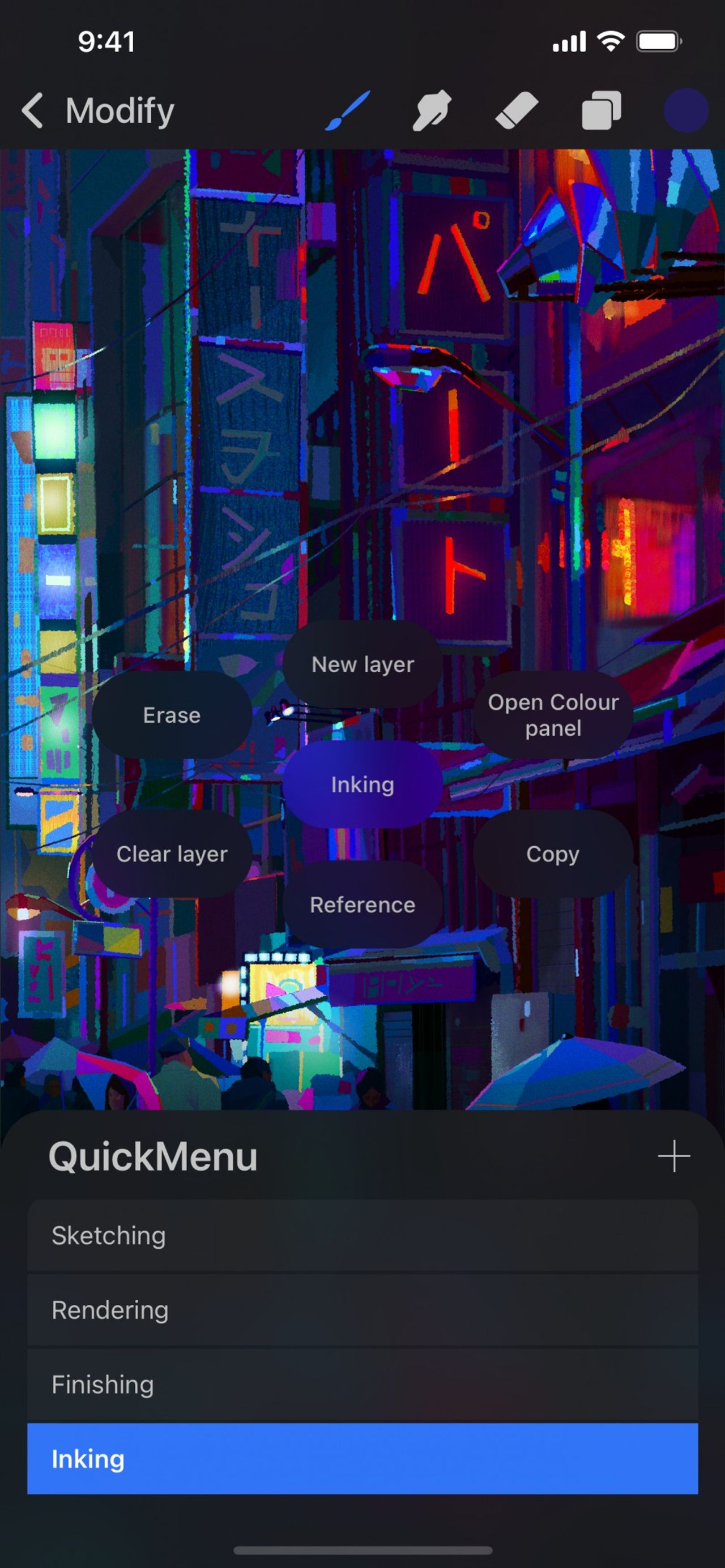The height and width of the screenshot is (1568, 725).
Task: Tap the center Inking QuickMenu button
Action: click(362, 785)
